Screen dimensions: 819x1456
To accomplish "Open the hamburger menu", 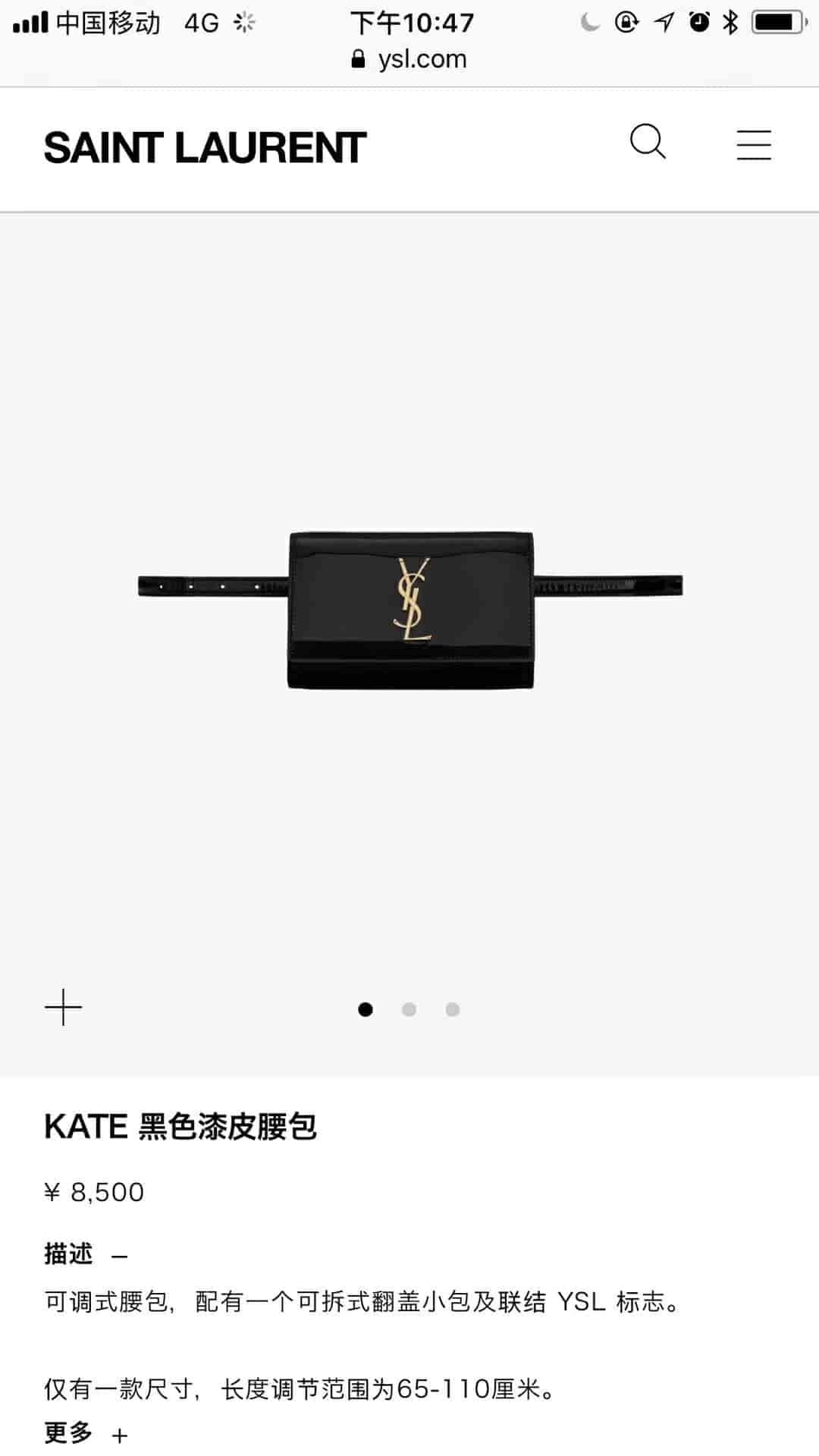I will 754,145.
